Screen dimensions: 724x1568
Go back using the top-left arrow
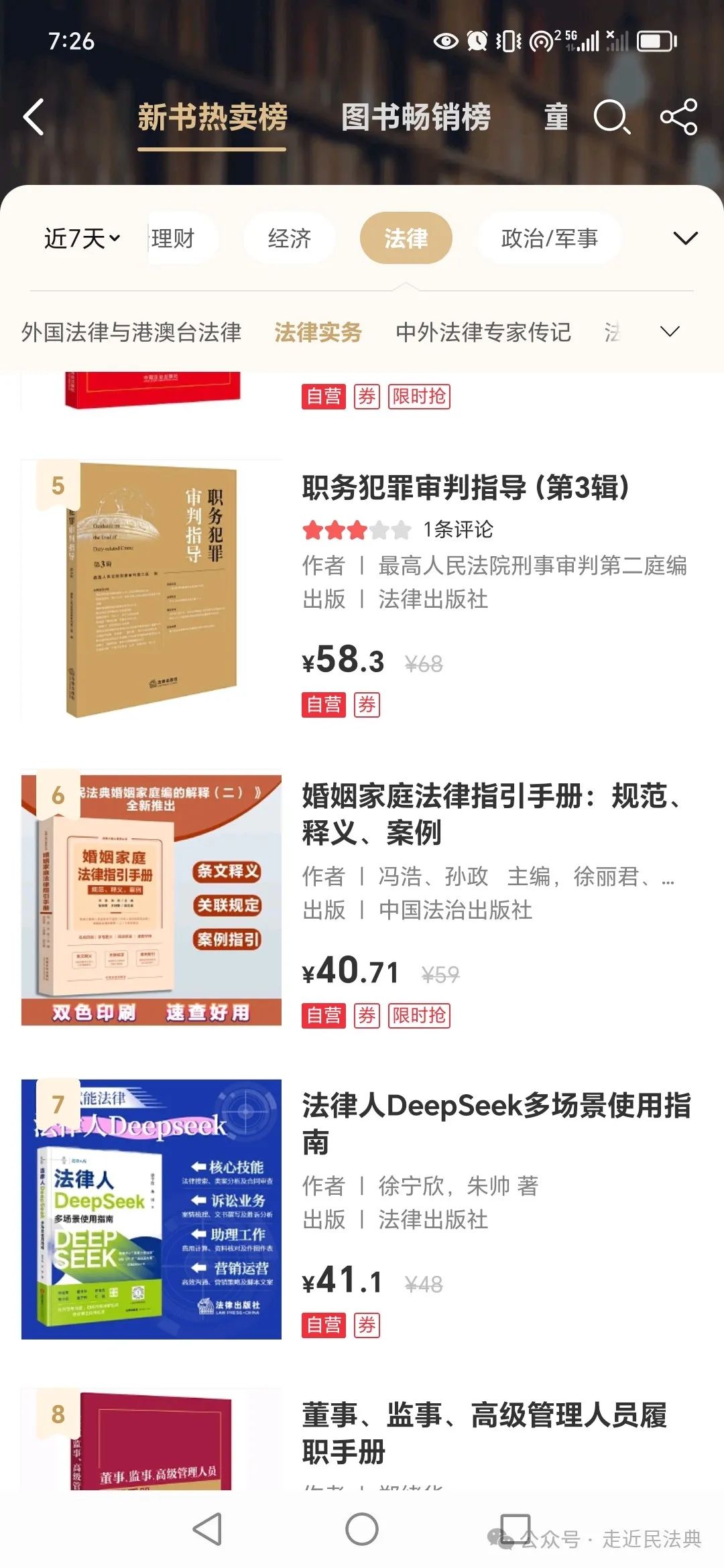34,117
